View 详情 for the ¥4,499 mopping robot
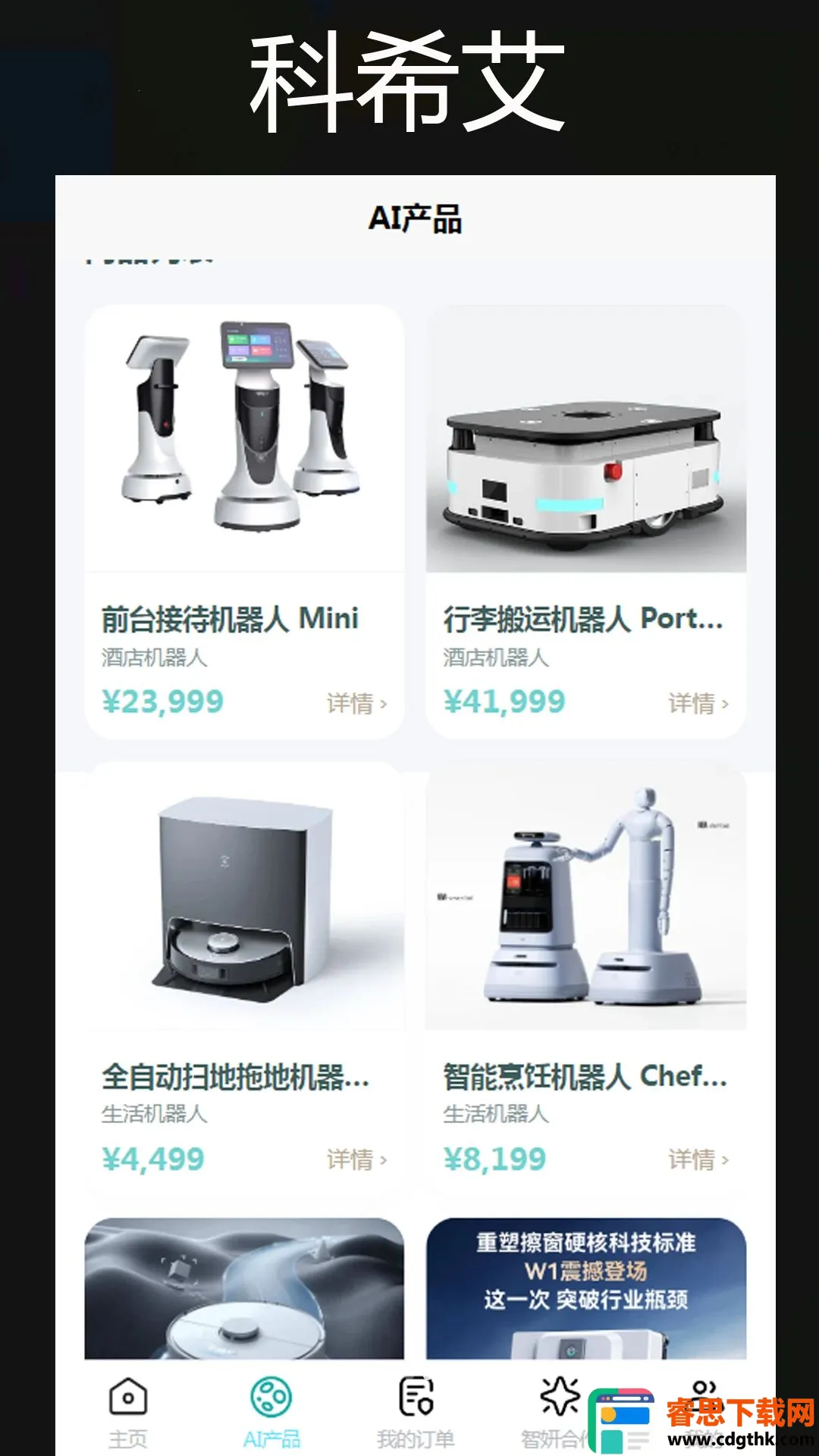Viewport: 819px width, 1456px height. coord(357,1159)
